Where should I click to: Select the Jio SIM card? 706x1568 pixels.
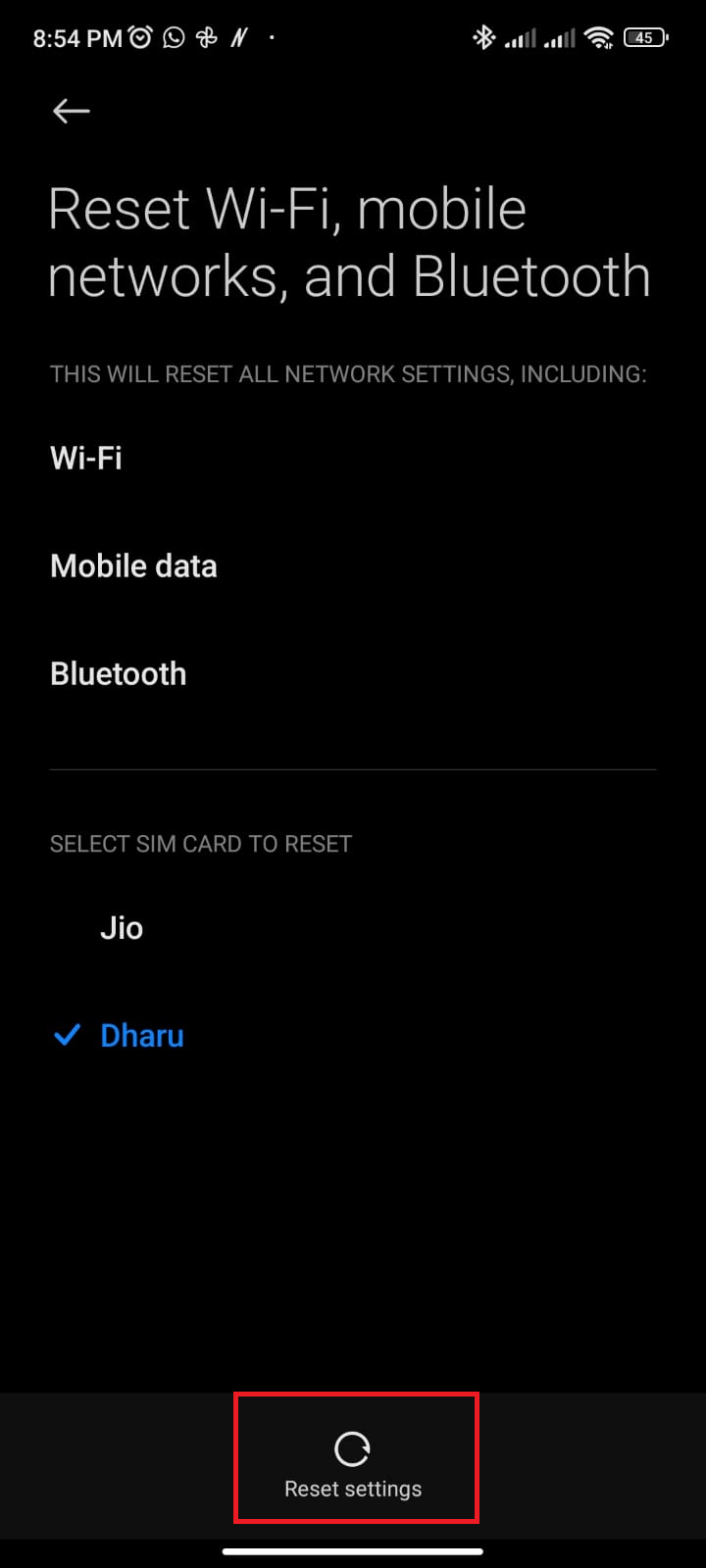coord(121,928)
